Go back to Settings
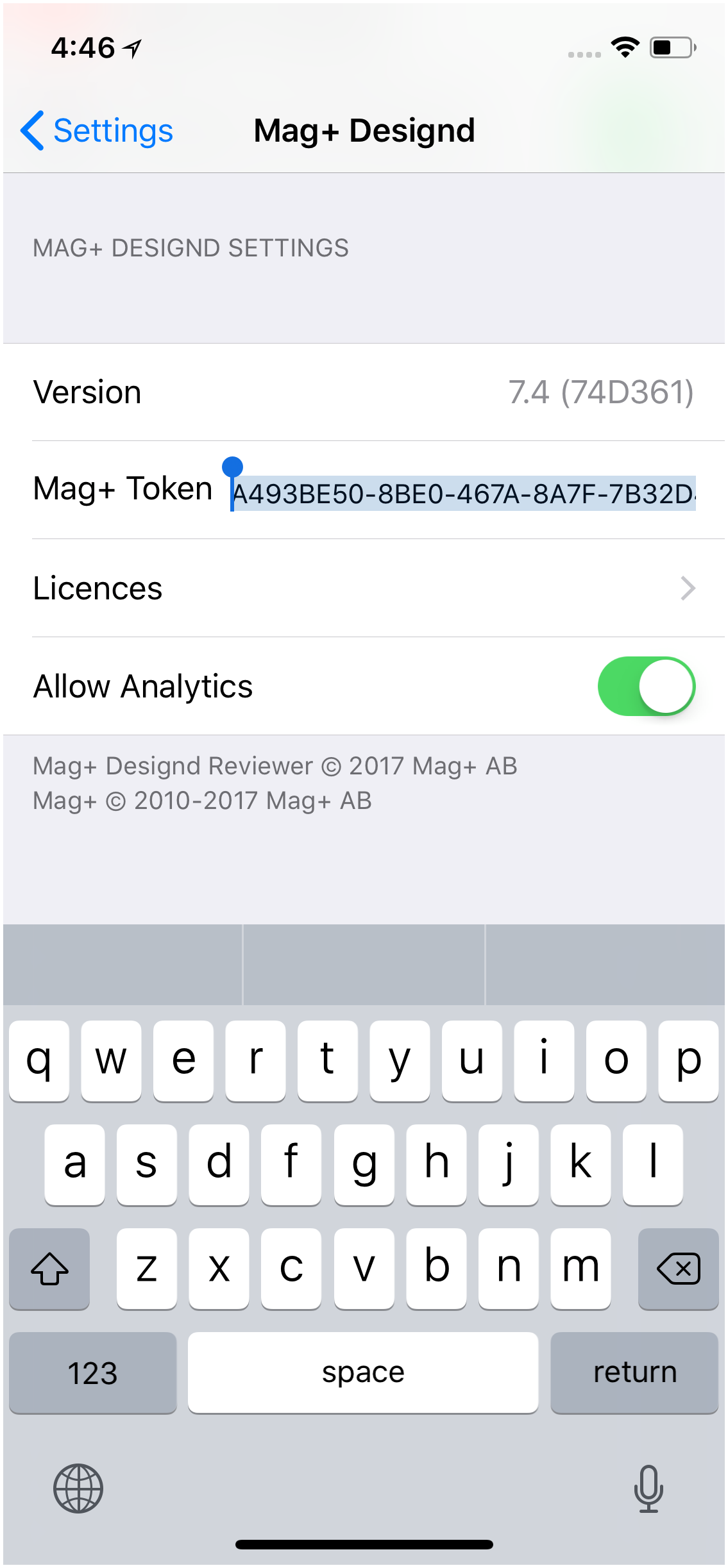 coord(97,131)
